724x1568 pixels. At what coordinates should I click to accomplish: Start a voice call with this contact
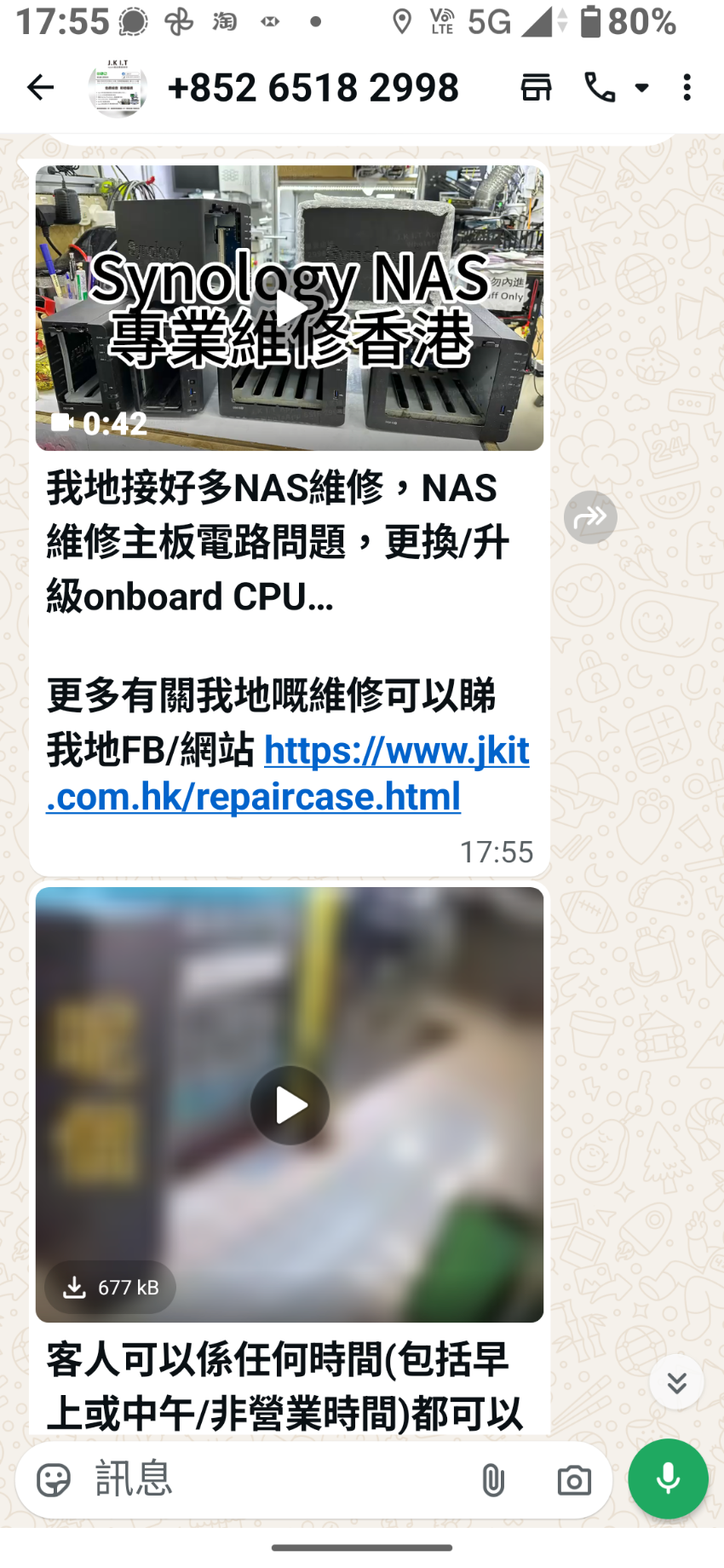(x=600, y=87)
